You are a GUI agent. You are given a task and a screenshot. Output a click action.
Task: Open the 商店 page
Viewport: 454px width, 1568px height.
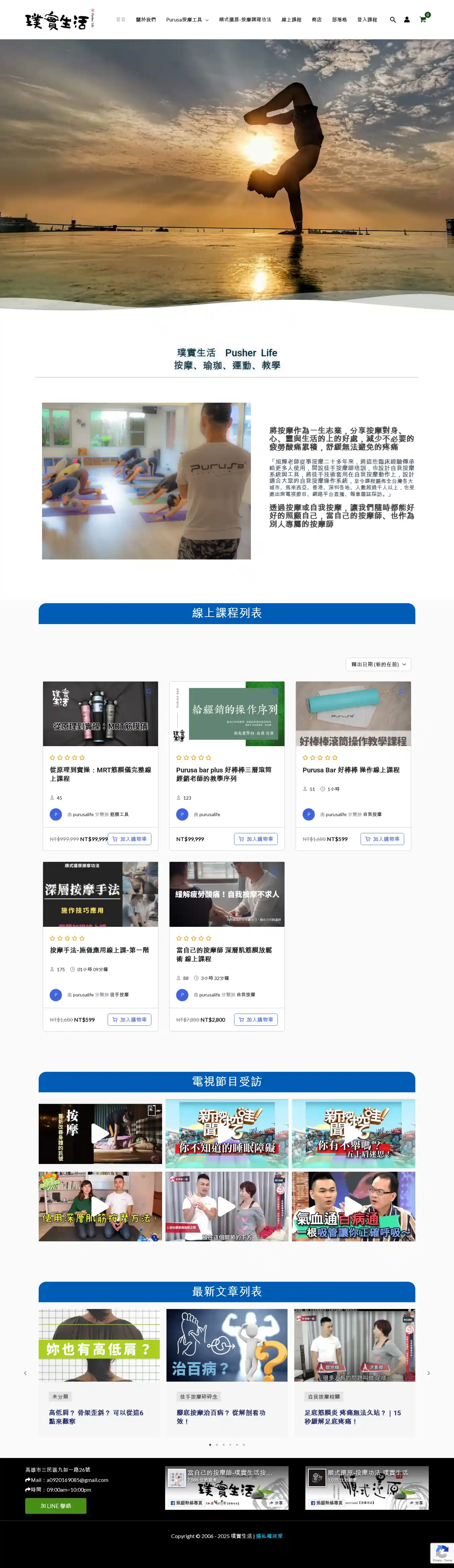click(316, 20)
